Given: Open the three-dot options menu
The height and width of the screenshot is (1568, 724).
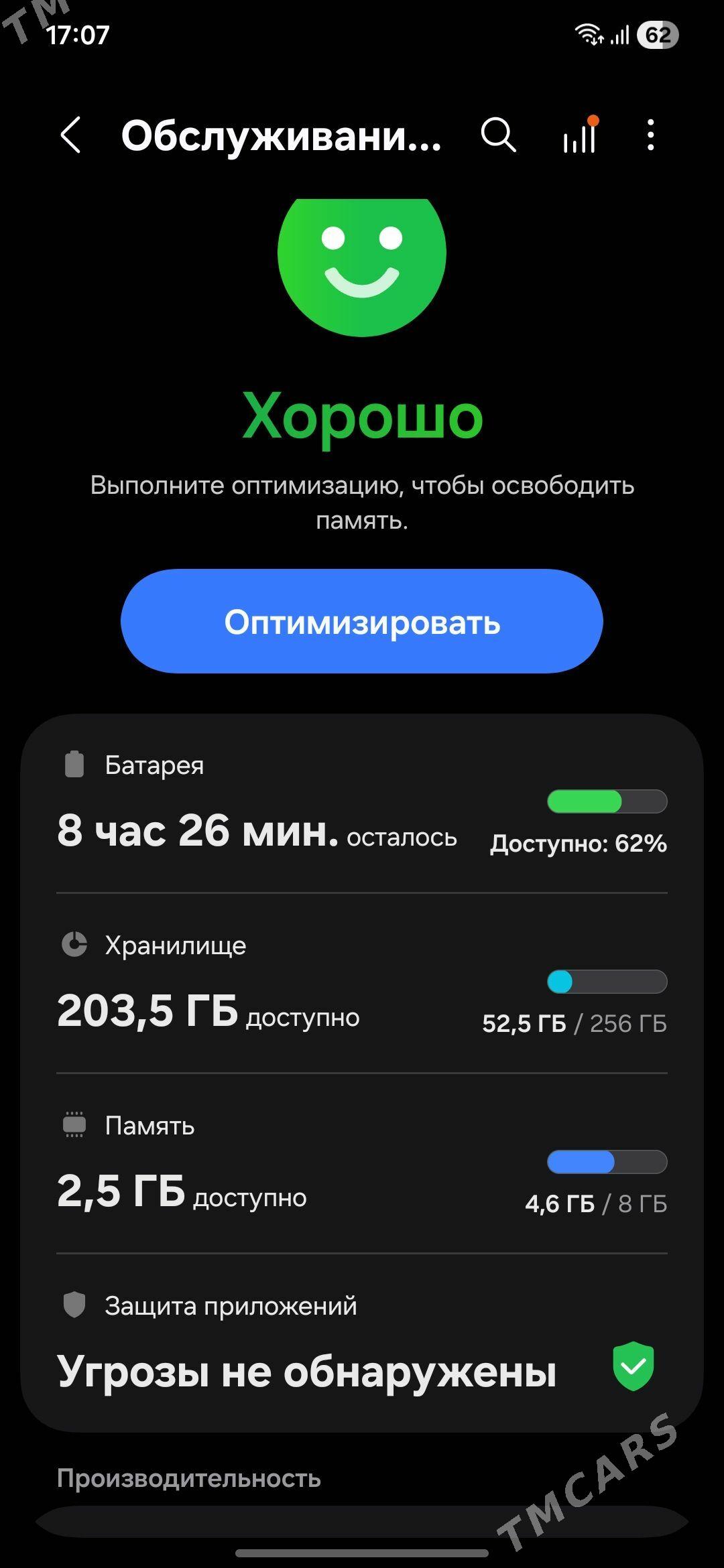Looking at the screenshot, I should point(650,135).
